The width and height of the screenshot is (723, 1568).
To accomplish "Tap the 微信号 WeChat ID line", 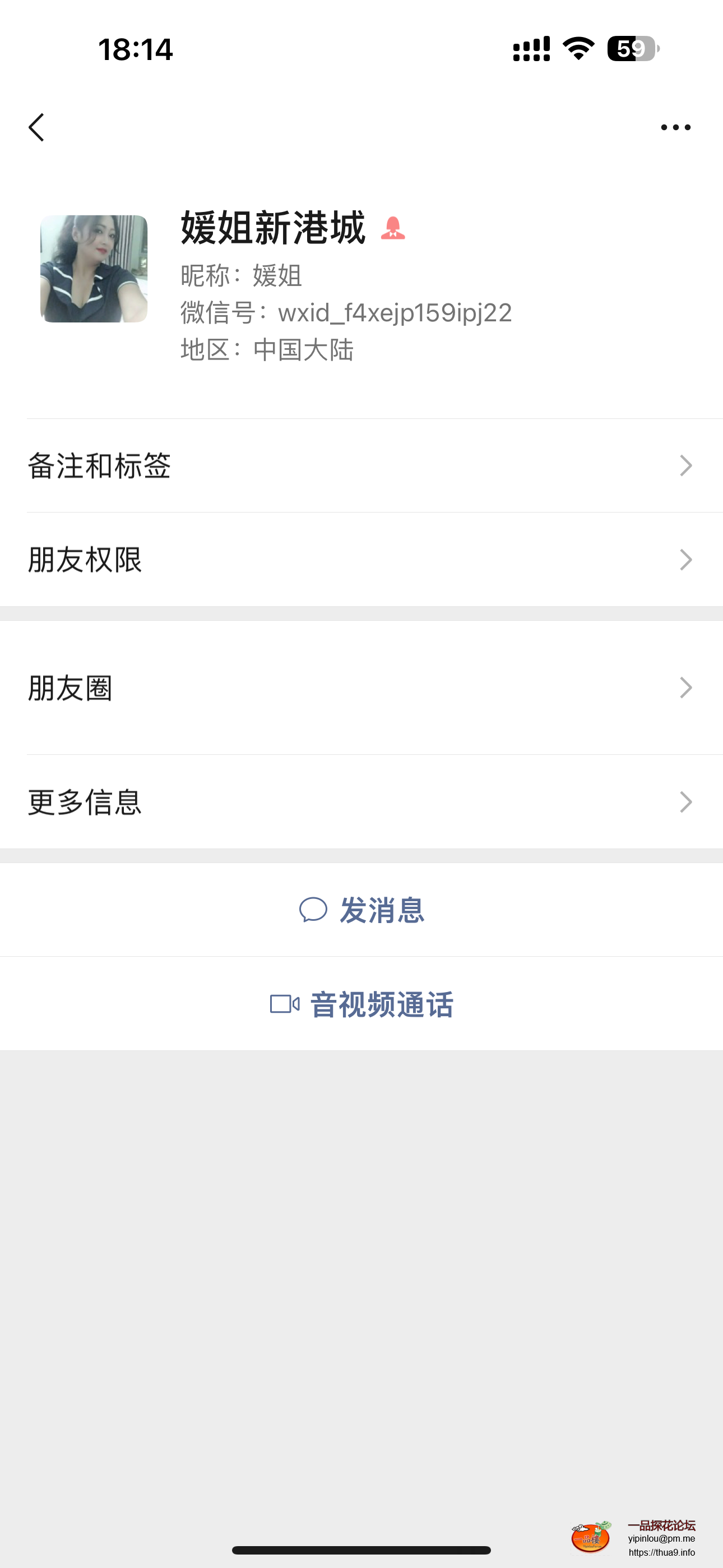I will 346,312.
